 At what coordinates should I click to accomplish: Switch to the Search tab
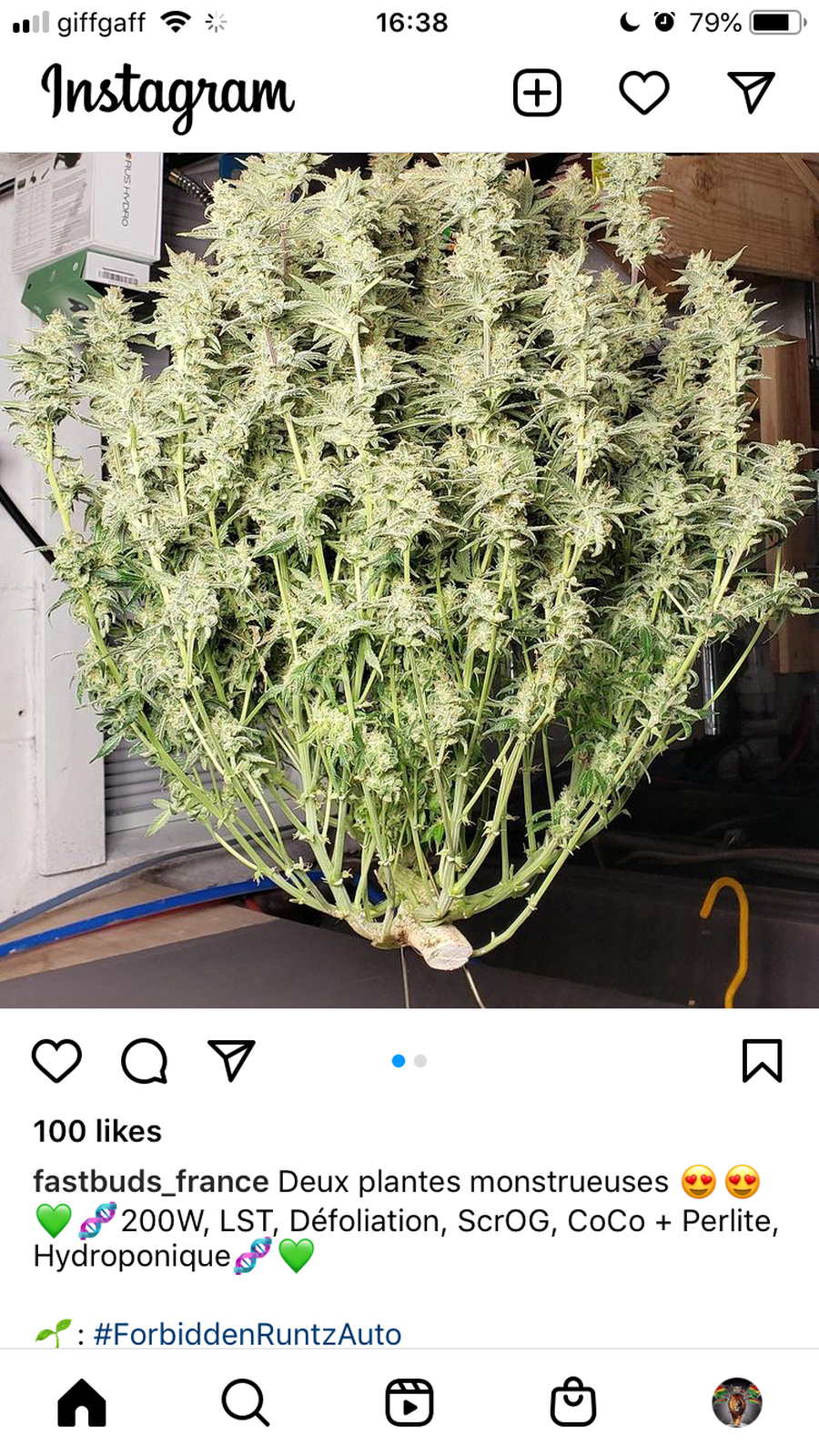pyautogui.click(x=246, y=1402)
